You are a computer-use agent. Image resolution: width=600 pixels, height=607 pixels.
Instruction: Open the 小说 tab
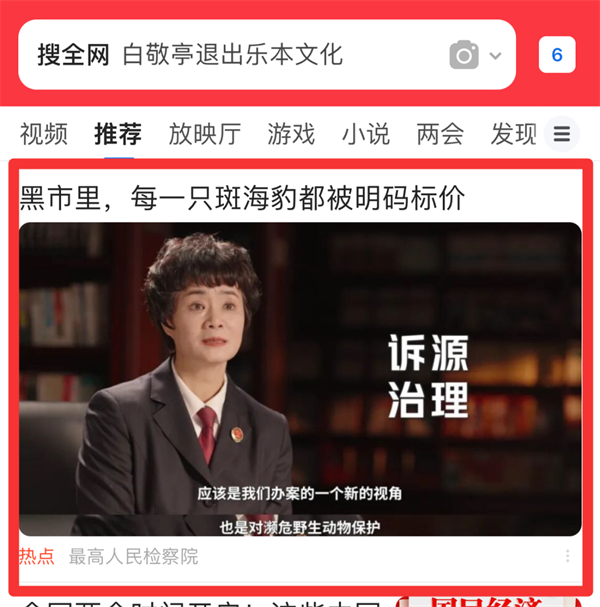coord(366,133)
